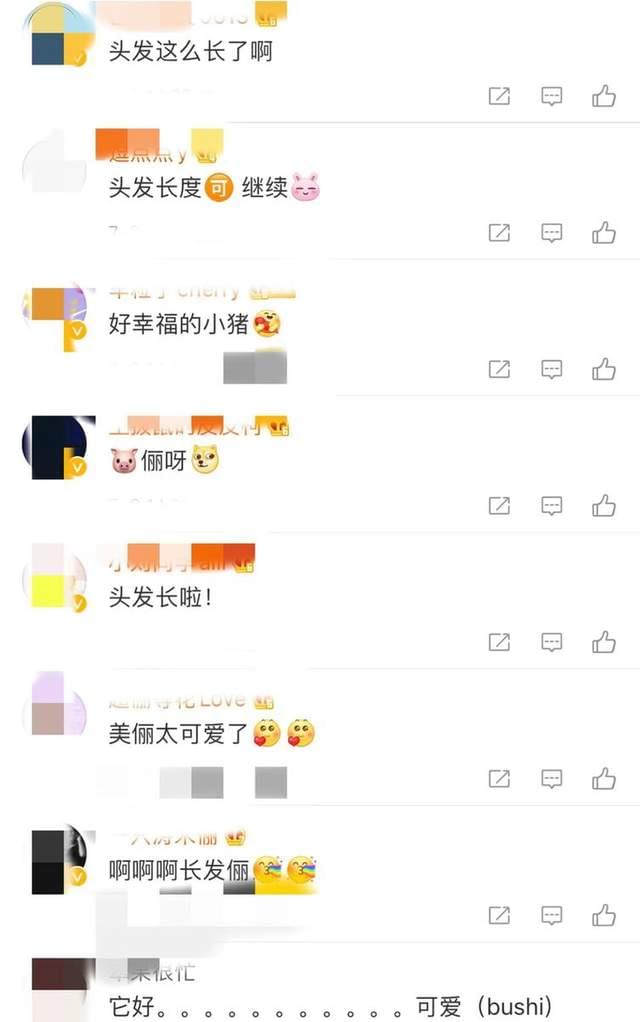Repost the "俪呀" comment
Viewport: 640px width, 1022px height.
coord(499,505)
